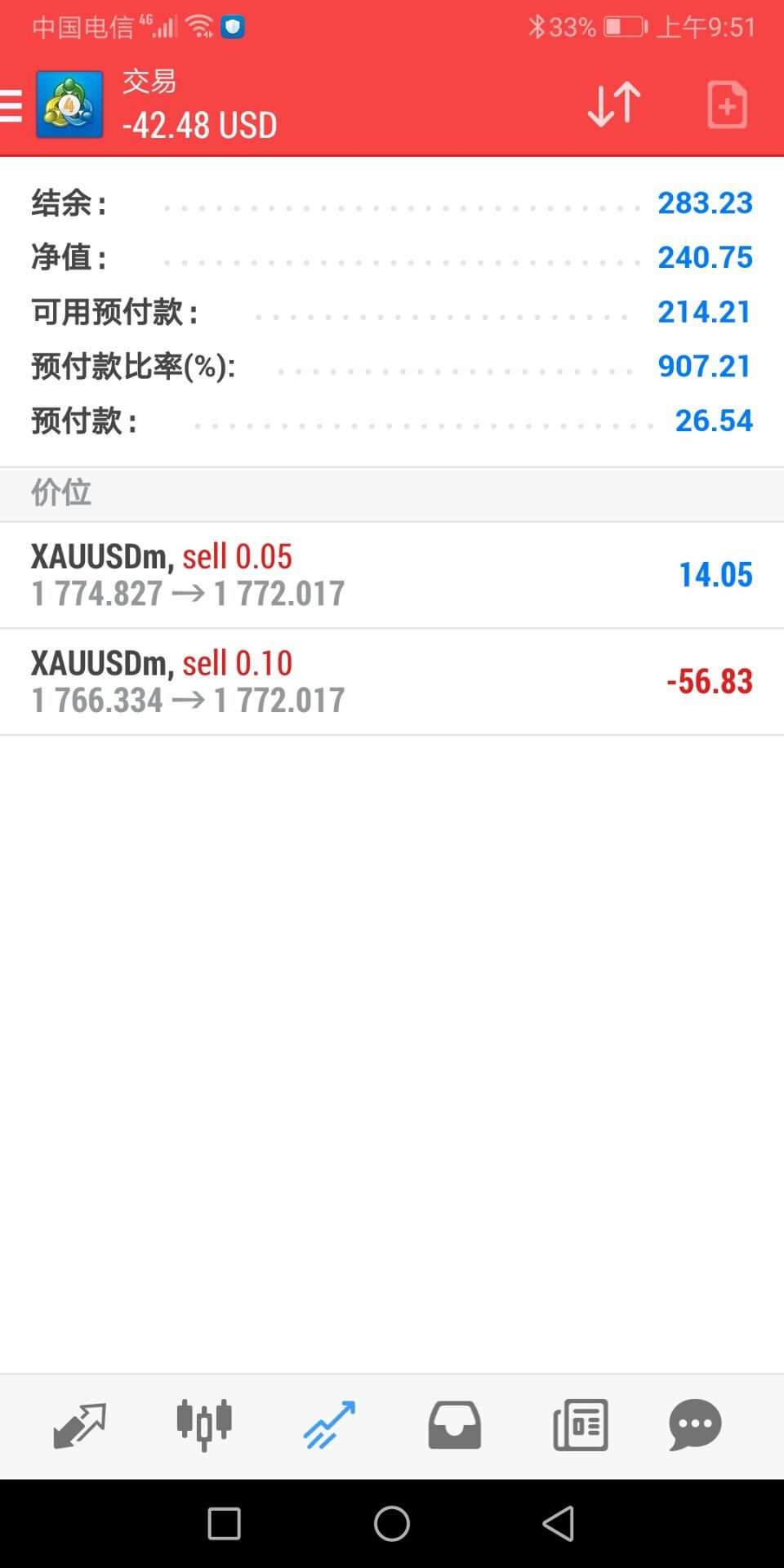
Task: Create a new order
Action: coord(727,105)
